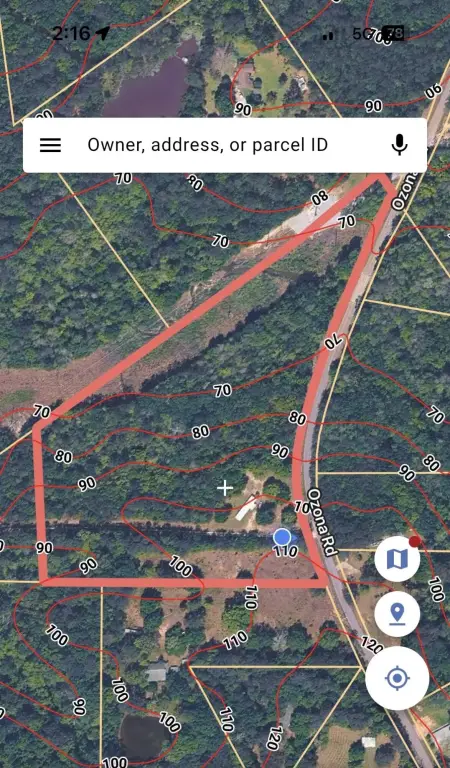The image size is (450, 768).
Task: Center map on my current location
Action: click(x=397, y=678)
